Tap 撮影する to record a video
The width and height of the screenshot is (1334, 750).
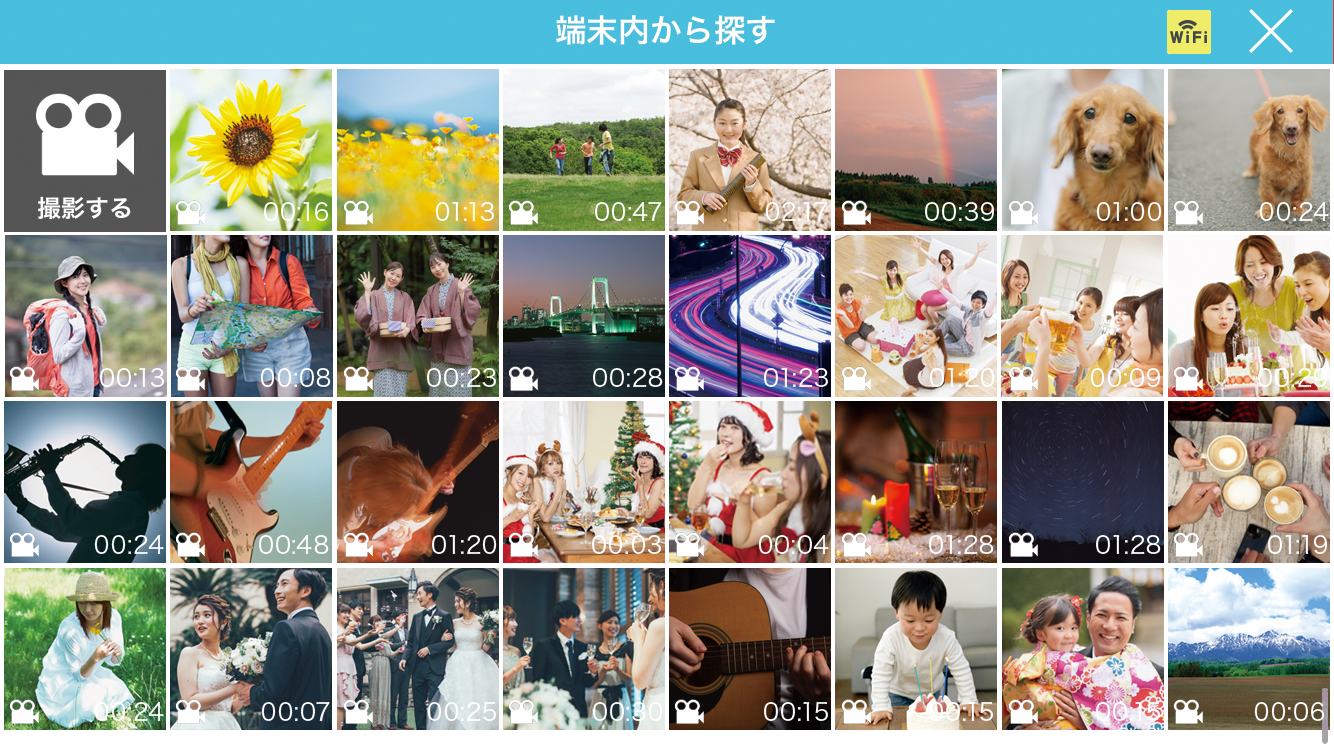point(85,150)
